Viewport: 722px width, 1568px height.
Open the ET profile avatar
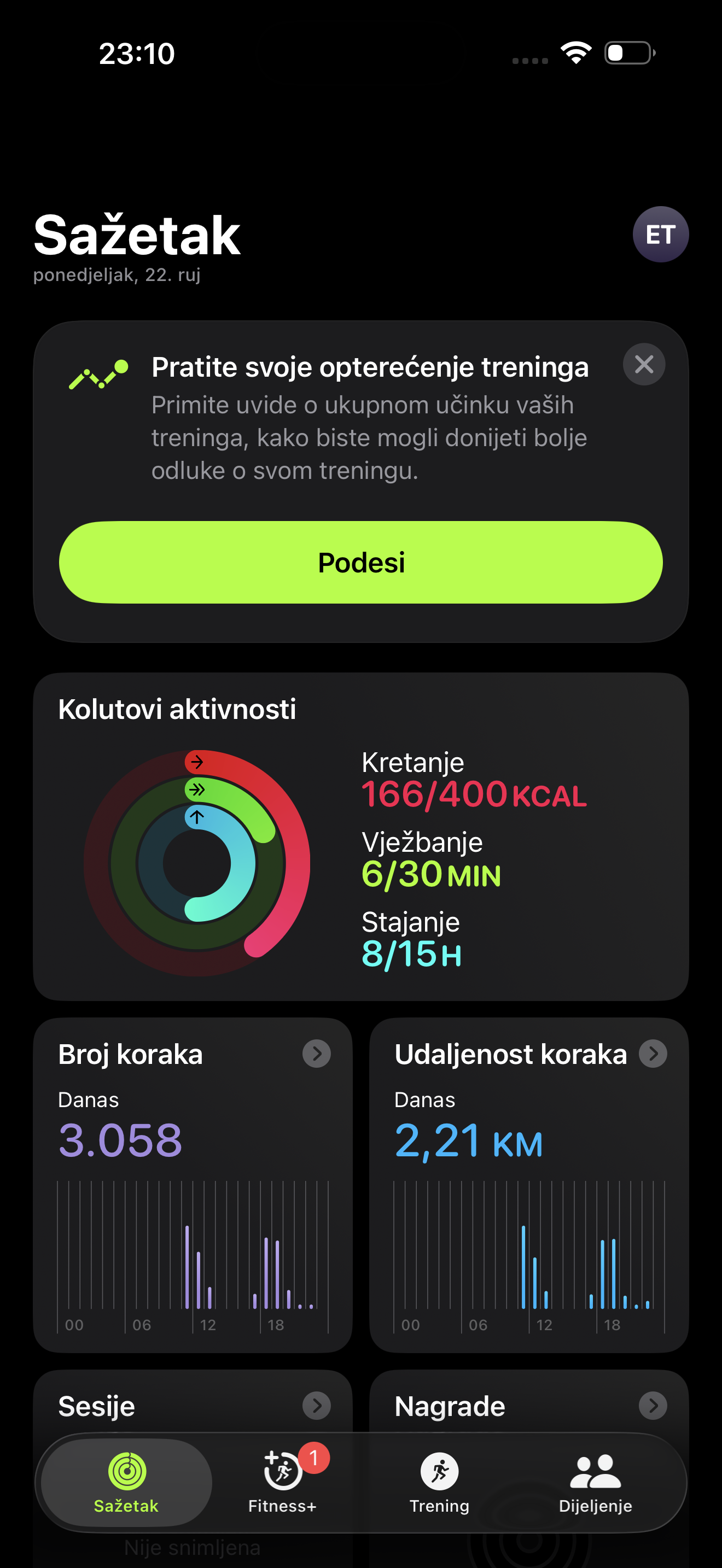[660, 235]
